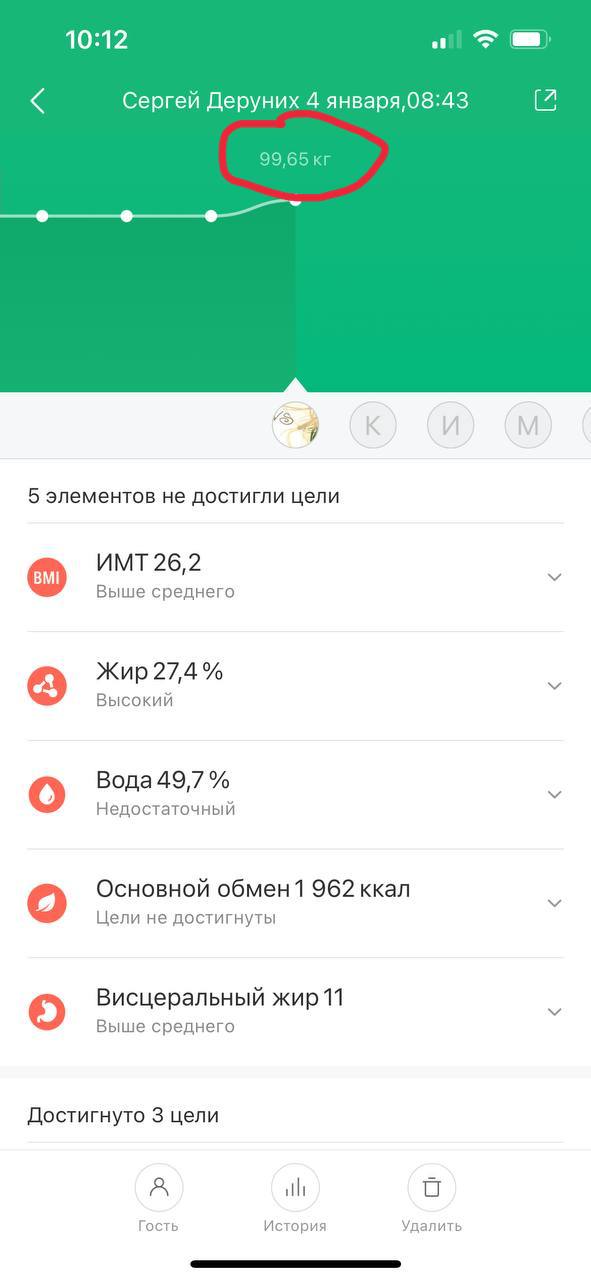The height and width of the screenshot is (1280, 591).
Task: Expand the Основной обмен row
Action: coord(295,903)
